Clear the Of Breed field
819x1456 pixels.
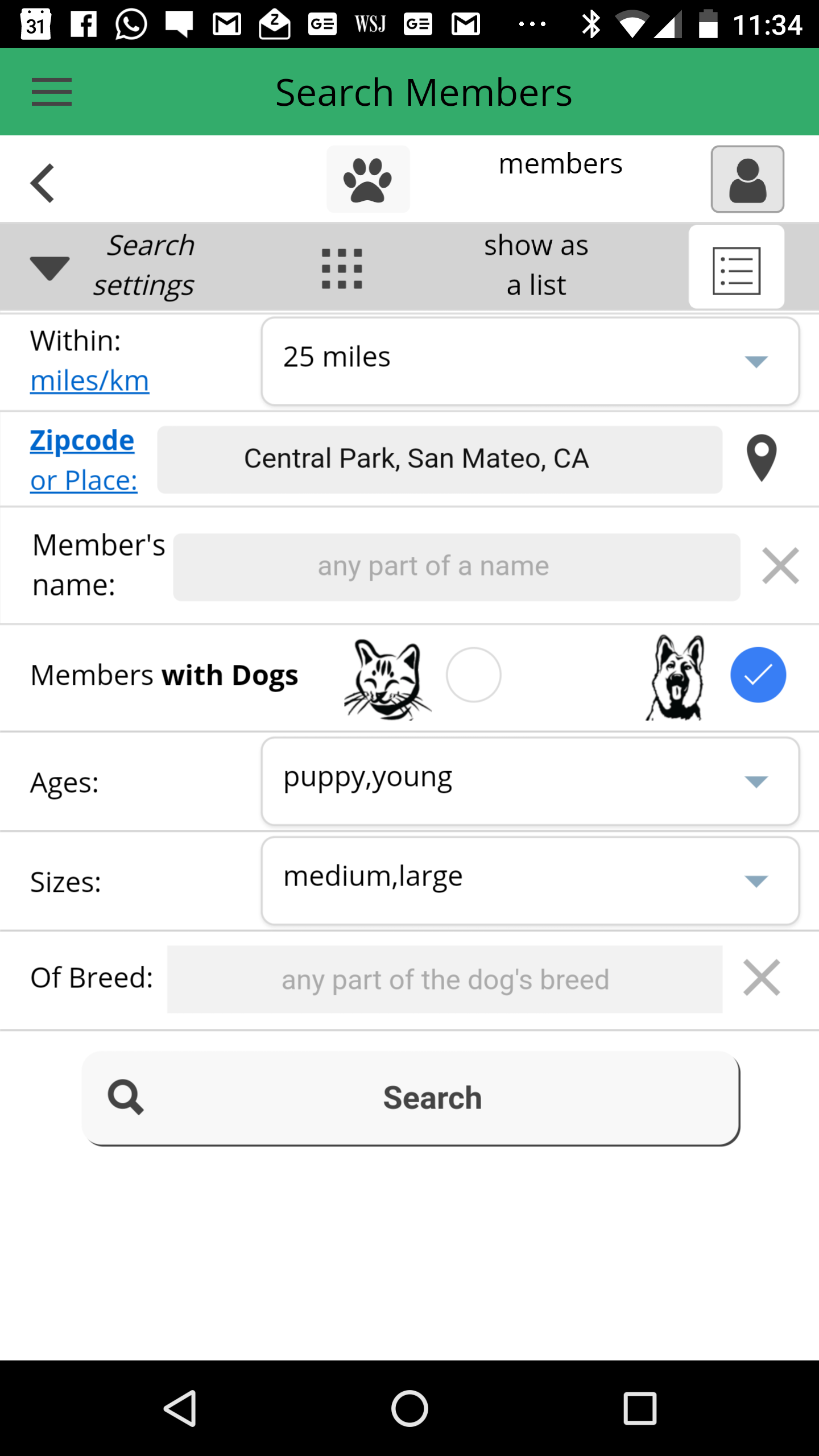point(761,978)
